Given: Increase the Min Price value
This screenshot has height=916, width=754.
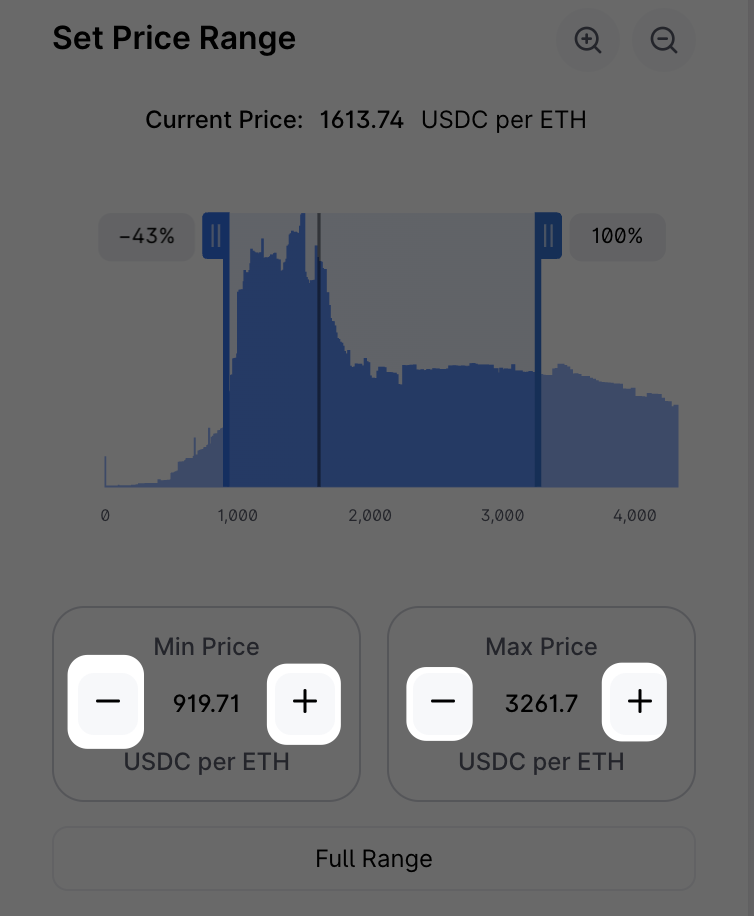Looking at the screenshot, I should (304, 702).
